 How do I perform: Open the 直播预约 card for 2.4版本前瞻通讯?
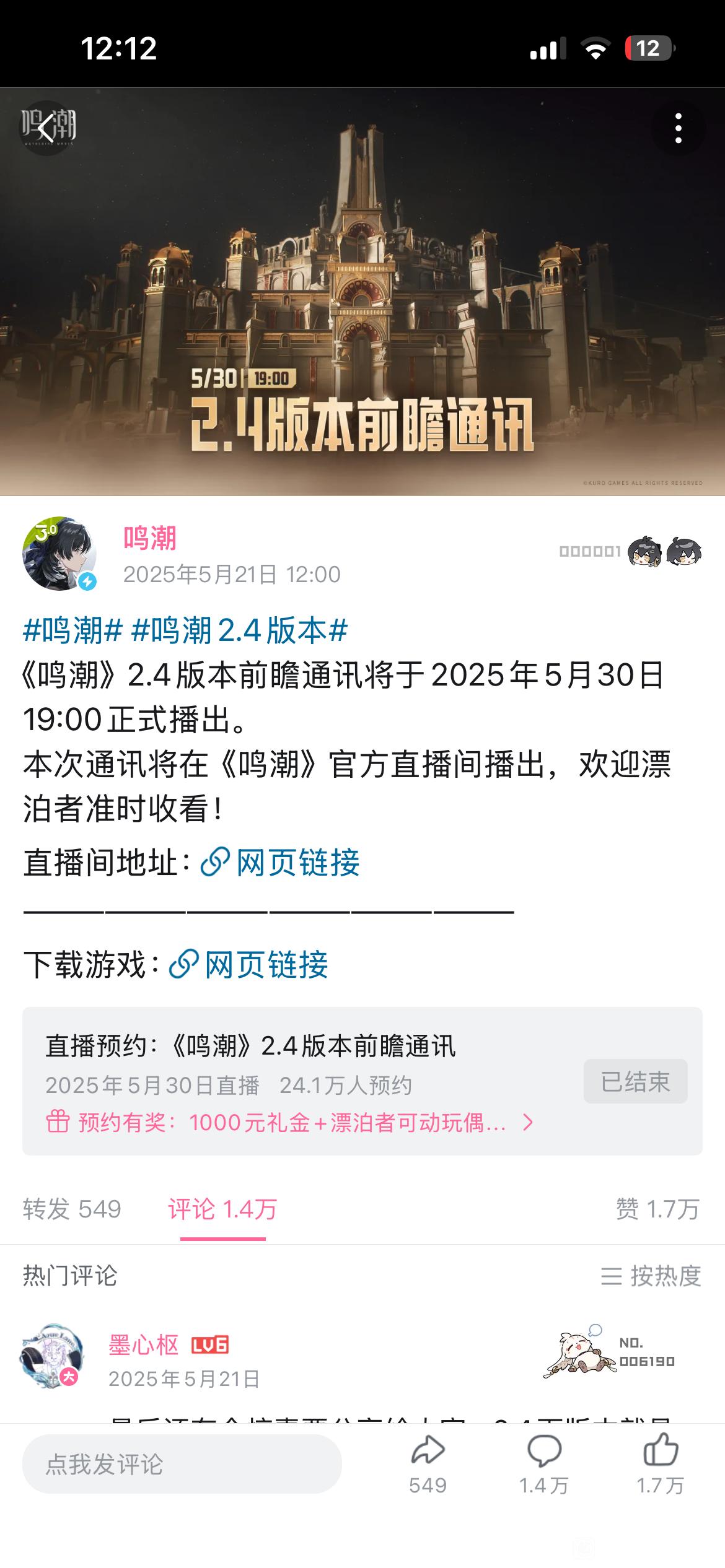coord(362,1081)
